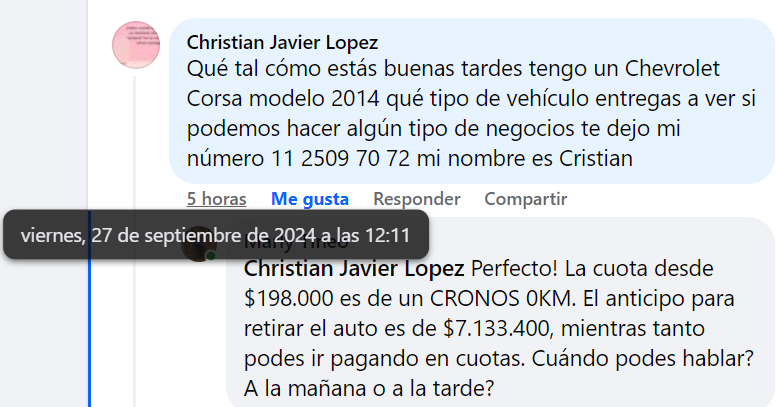
Task: Tap Compartir under Christian's comment
Action: [525, 199]
